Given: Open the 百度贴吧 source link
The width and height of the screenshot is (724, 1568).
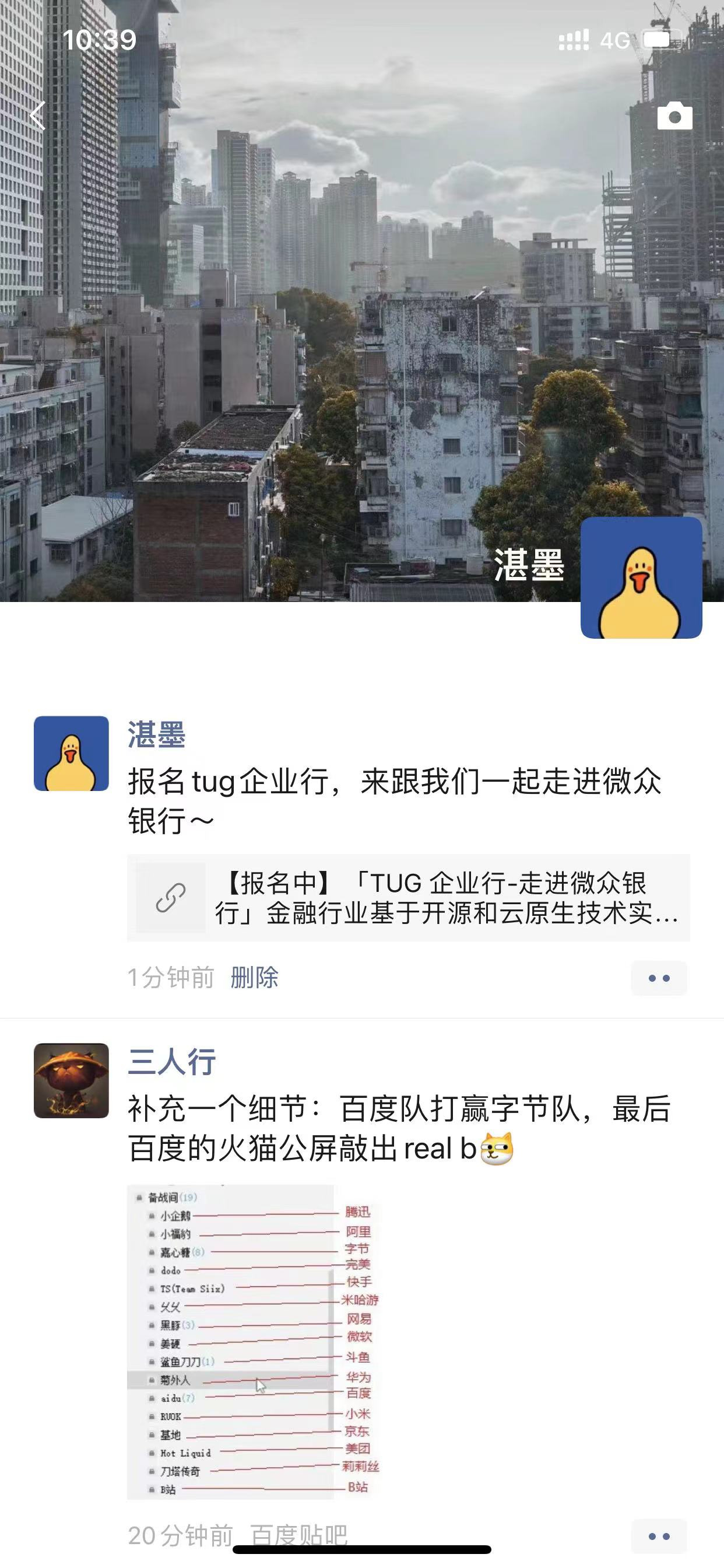Looking at the screenshot, I should click(298, 1536).
